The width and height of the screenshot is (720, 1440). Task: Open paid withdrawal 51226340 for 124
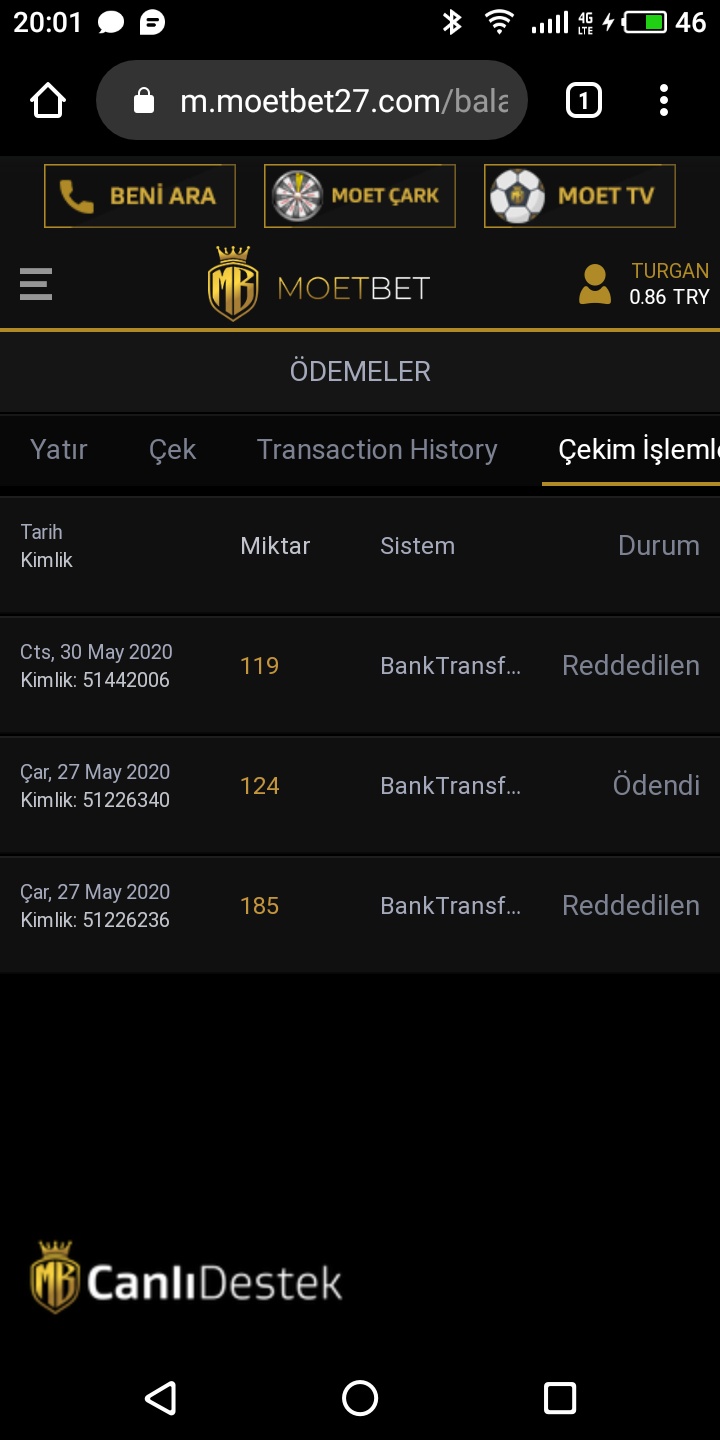360,786
